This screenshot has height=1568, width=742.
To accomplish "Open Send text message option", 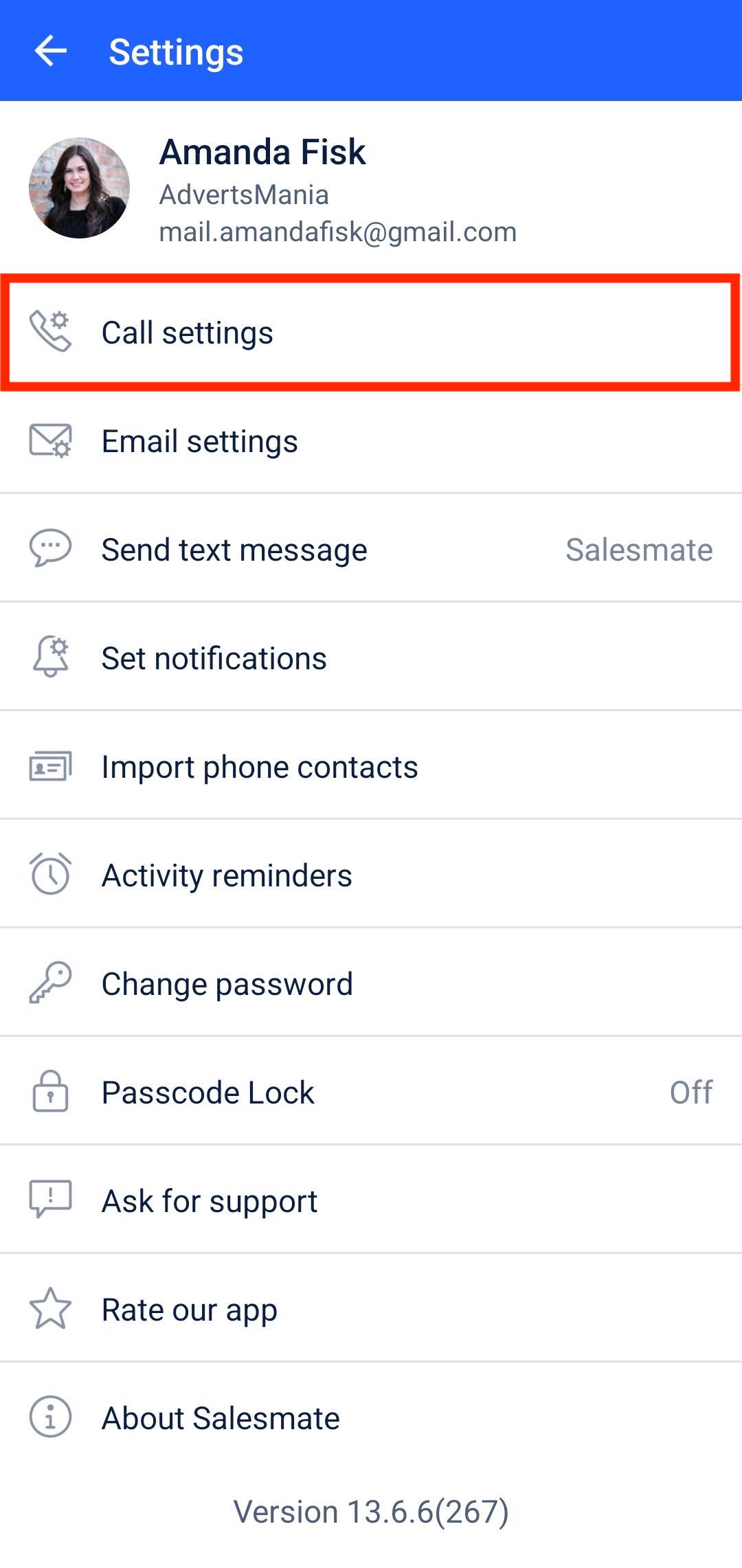I will click(x=371, y=549).
